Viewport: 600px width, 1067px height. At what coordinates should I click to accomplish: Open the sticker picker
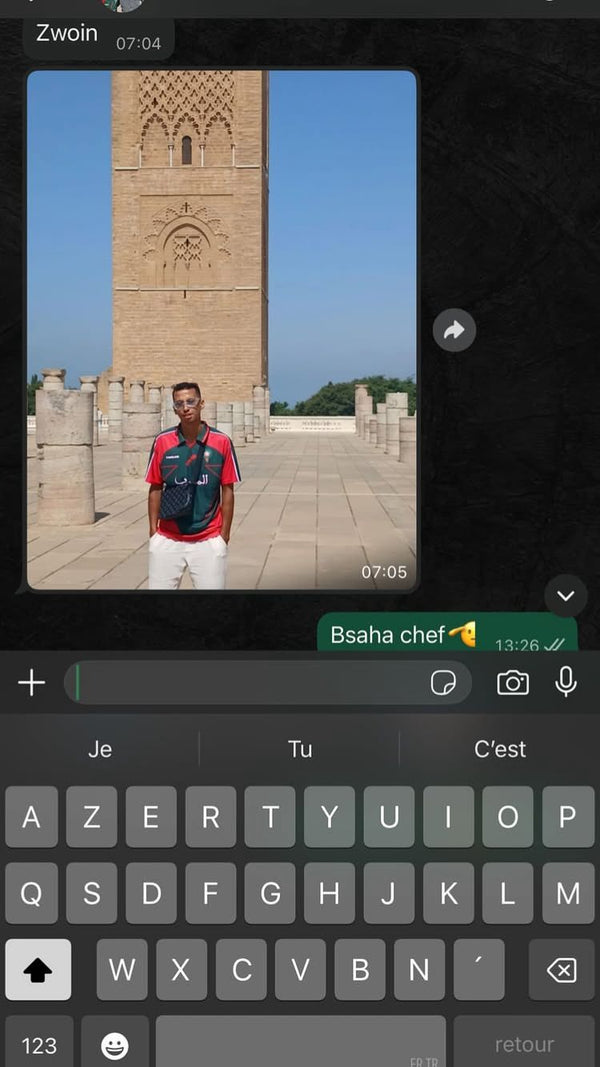point(443,683)
